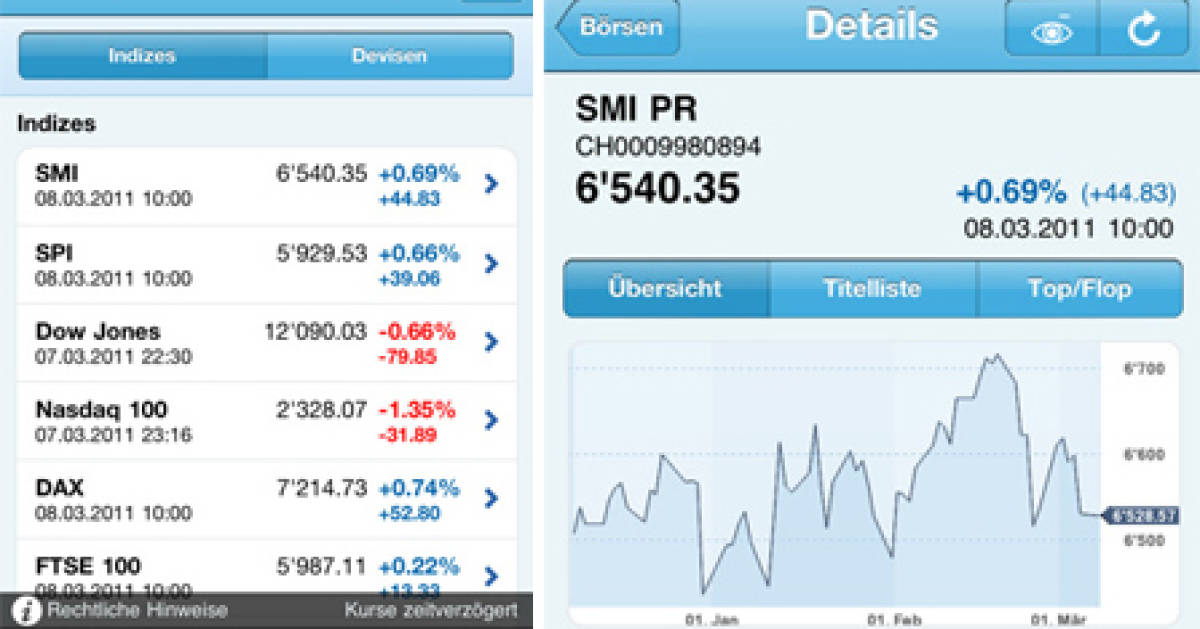Show DAX index details
Screen dimensions: 1200x629
click(266, 499)
